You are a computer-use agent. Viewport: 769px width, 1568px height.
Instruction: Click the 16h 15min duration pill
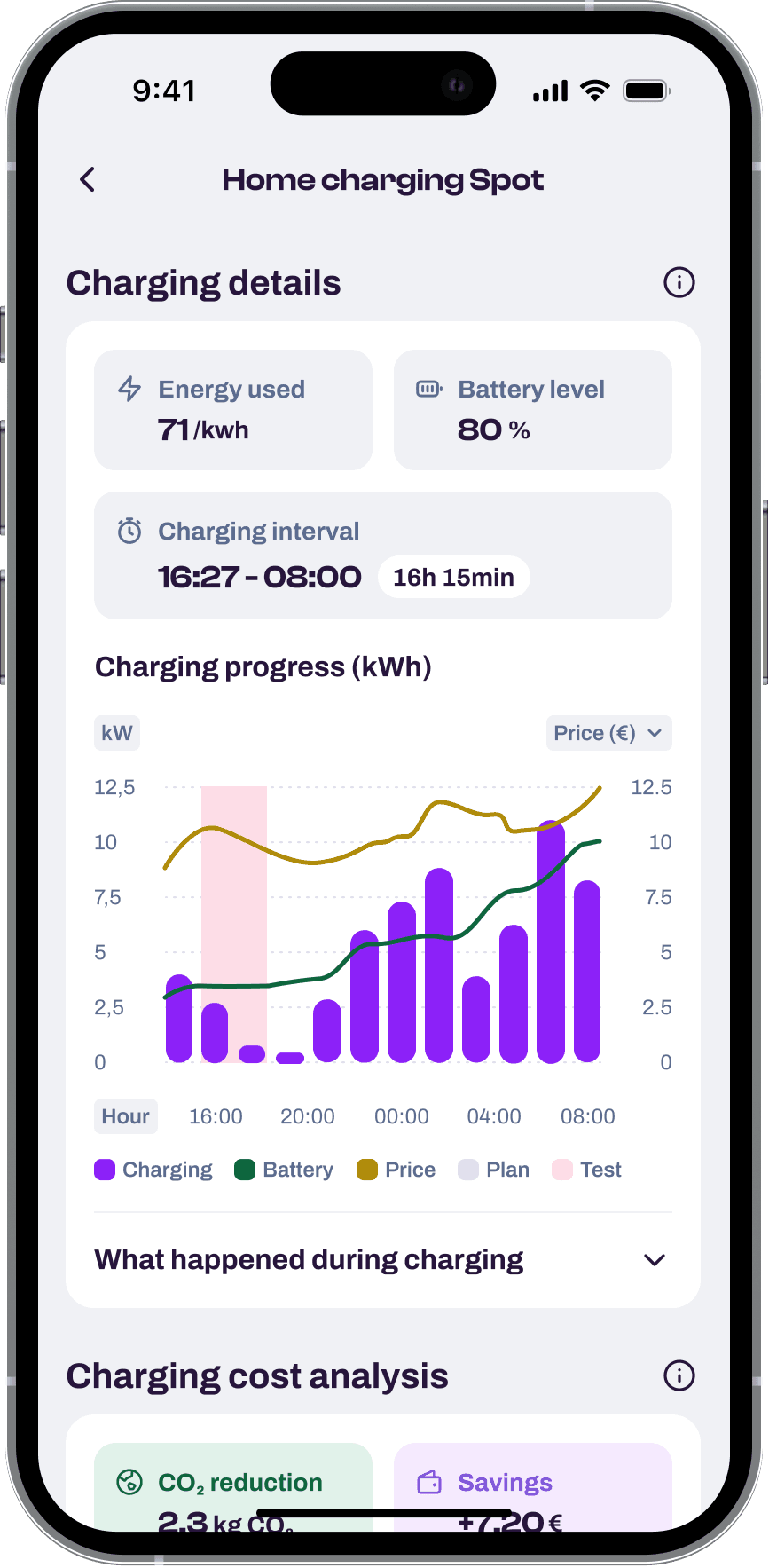point(453,577)
